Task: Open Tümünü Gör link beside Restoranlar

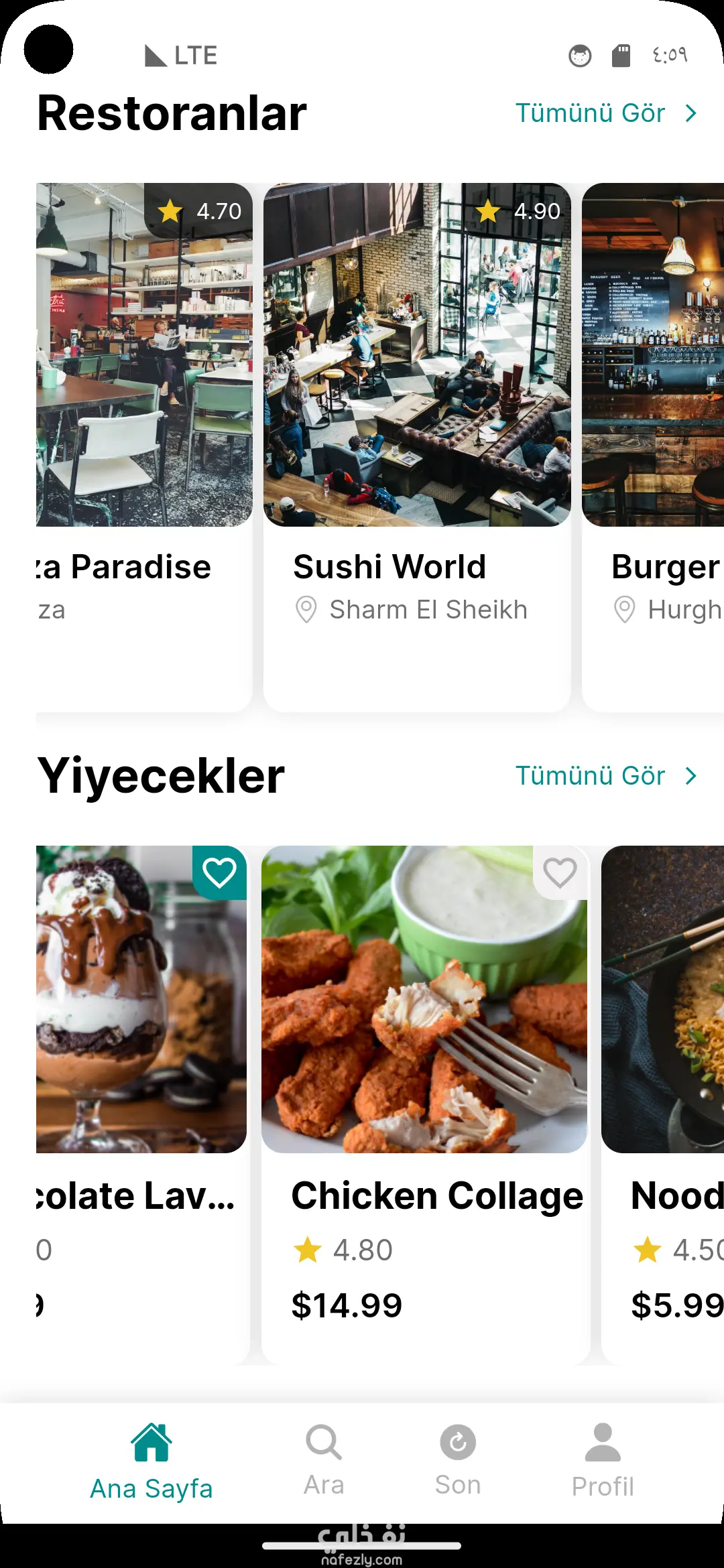Action: pyautogui.click(x=605, y=113)
